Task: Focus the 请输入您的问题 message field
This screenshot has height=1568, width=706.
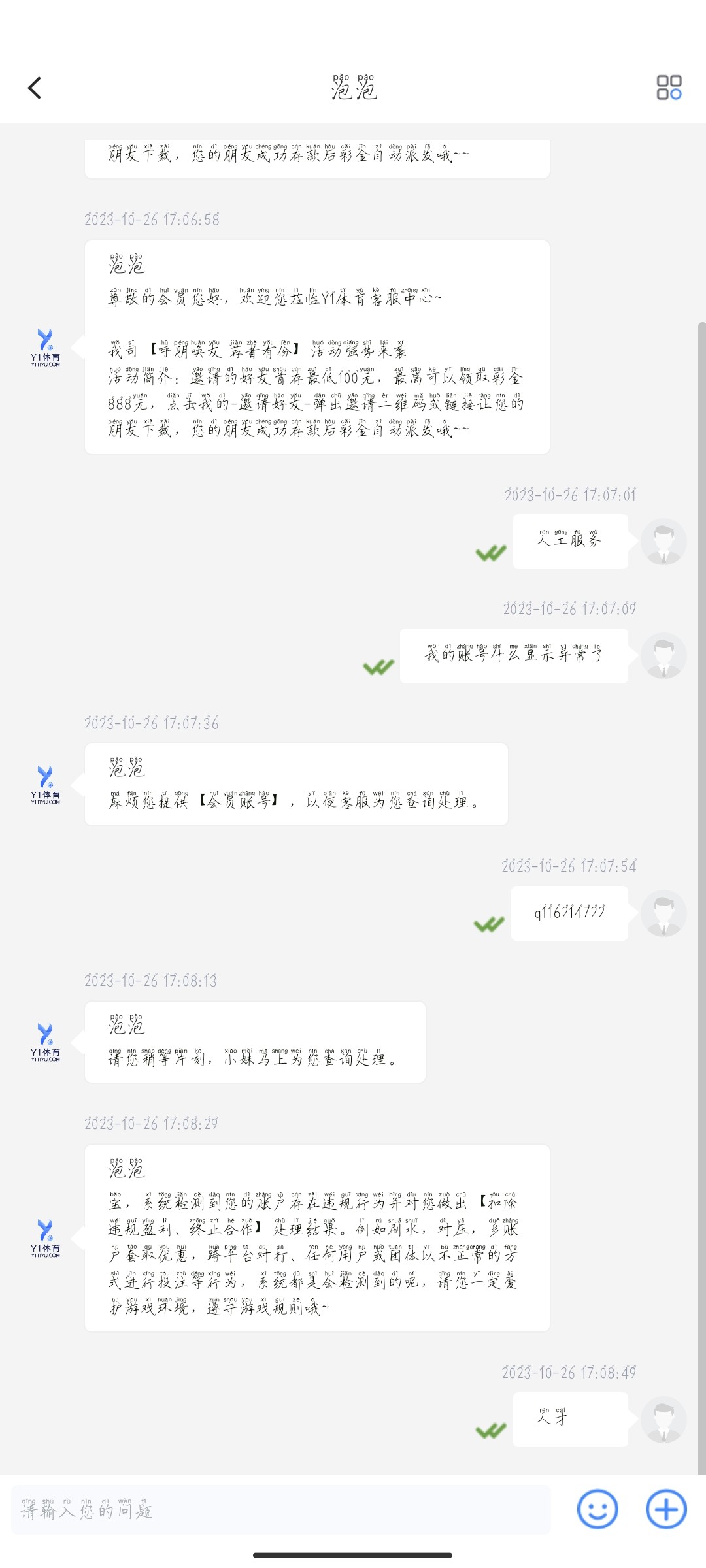Action: coord(281,1510)
